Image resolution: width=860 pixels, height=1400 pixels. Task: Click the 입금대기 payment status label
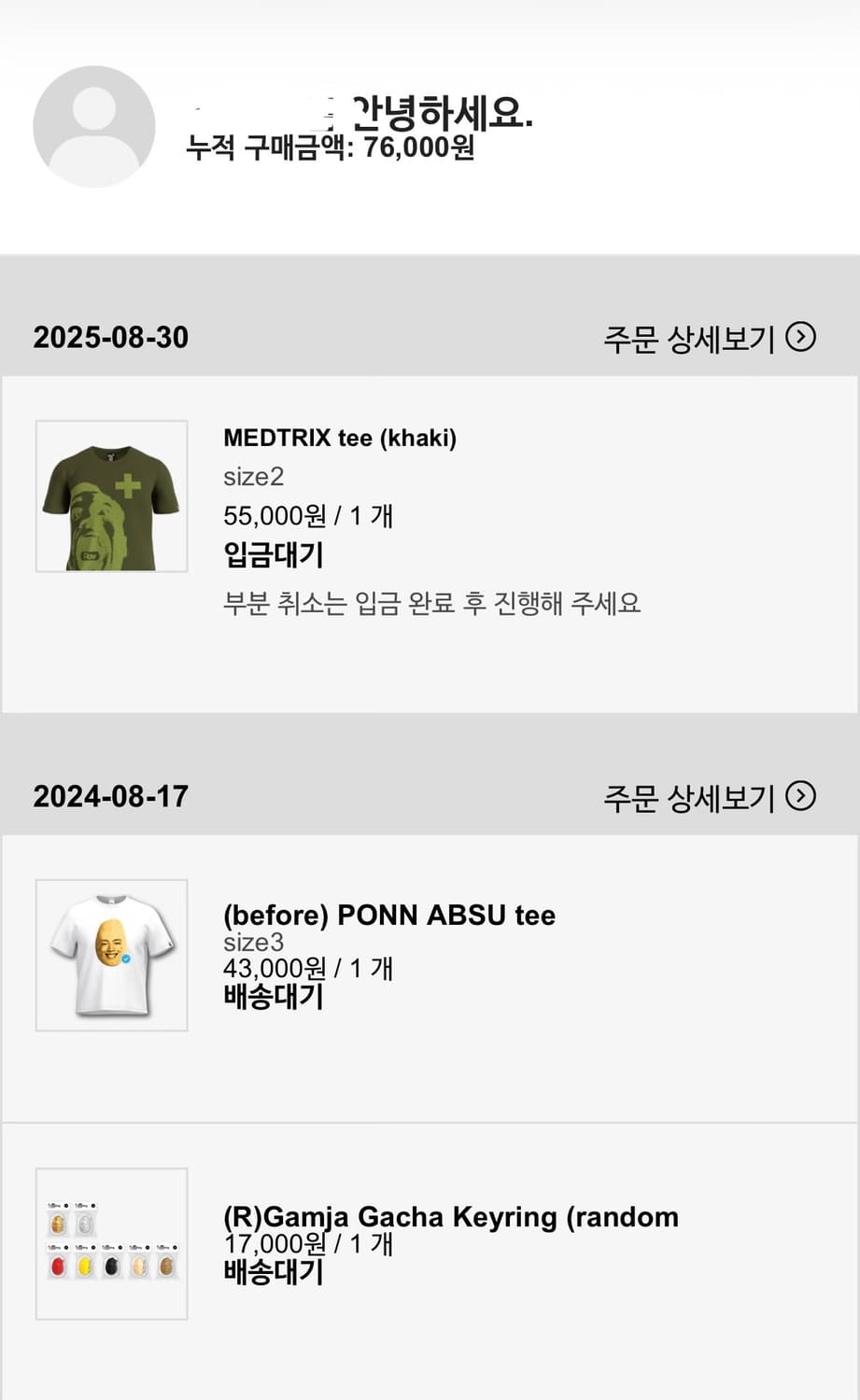click(273, 555)
